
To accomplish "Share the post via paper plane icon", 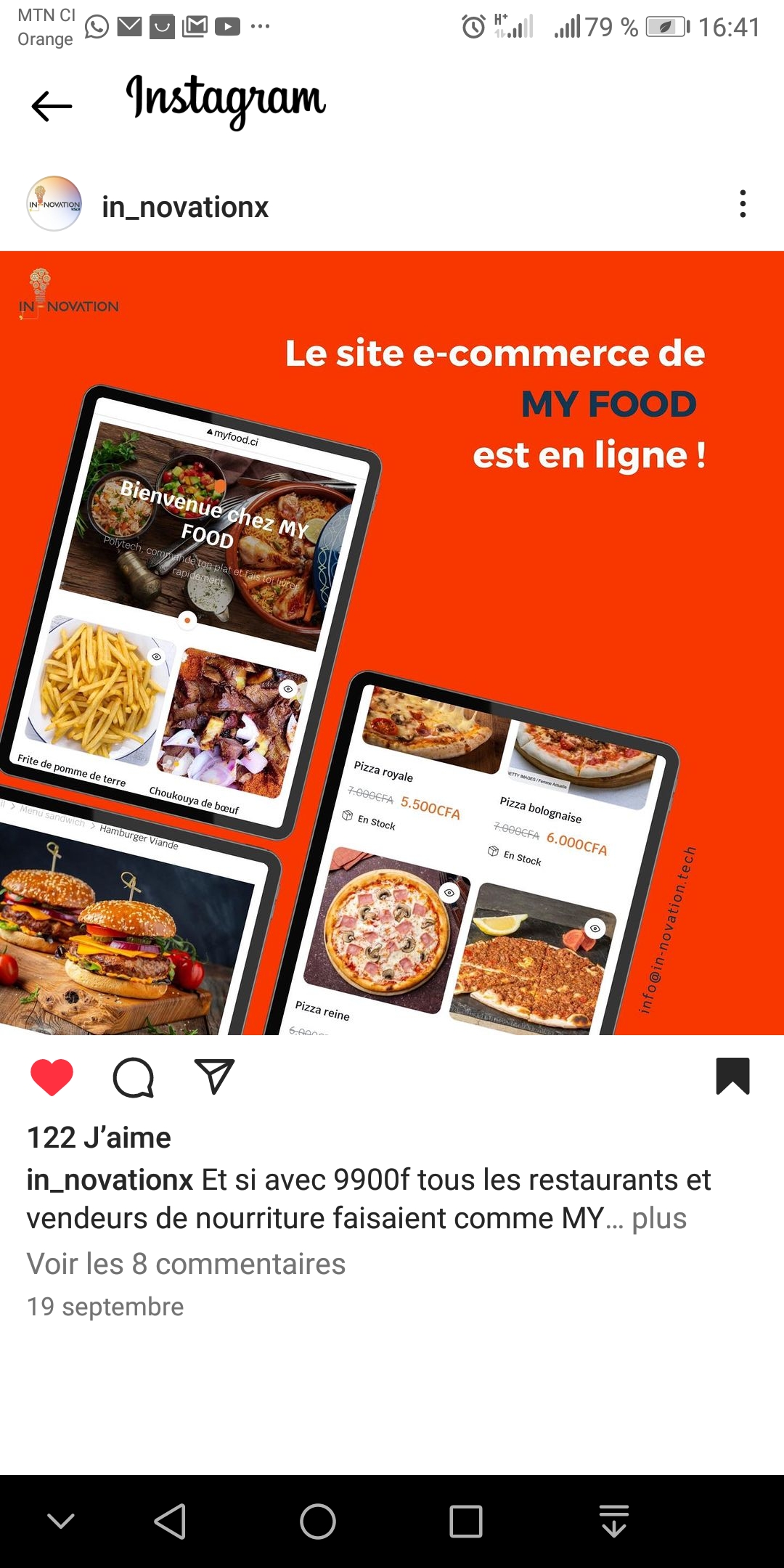I will (x=214, y=1077).
